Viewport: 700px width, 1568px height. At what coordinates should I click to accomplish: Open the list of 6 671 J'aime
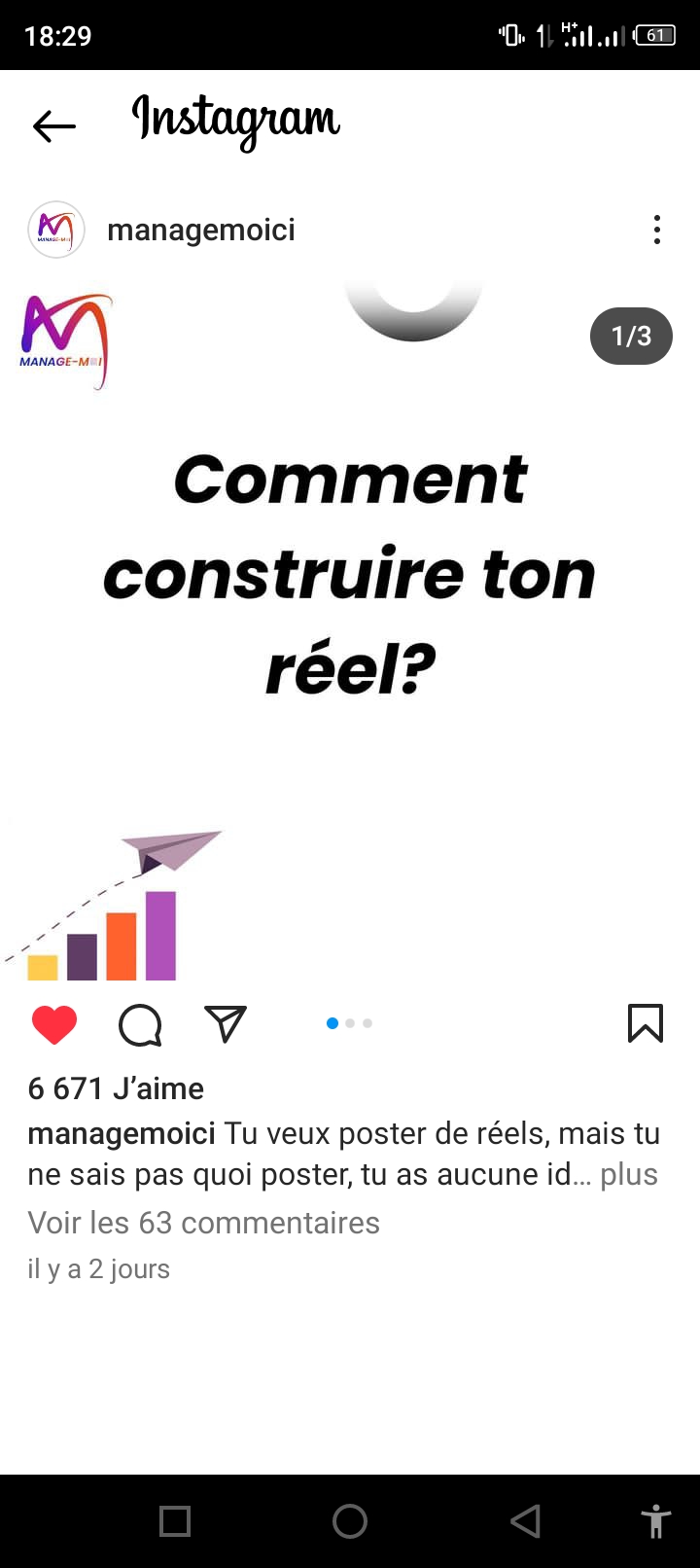pyautogui.click(x=116, y=1088)
